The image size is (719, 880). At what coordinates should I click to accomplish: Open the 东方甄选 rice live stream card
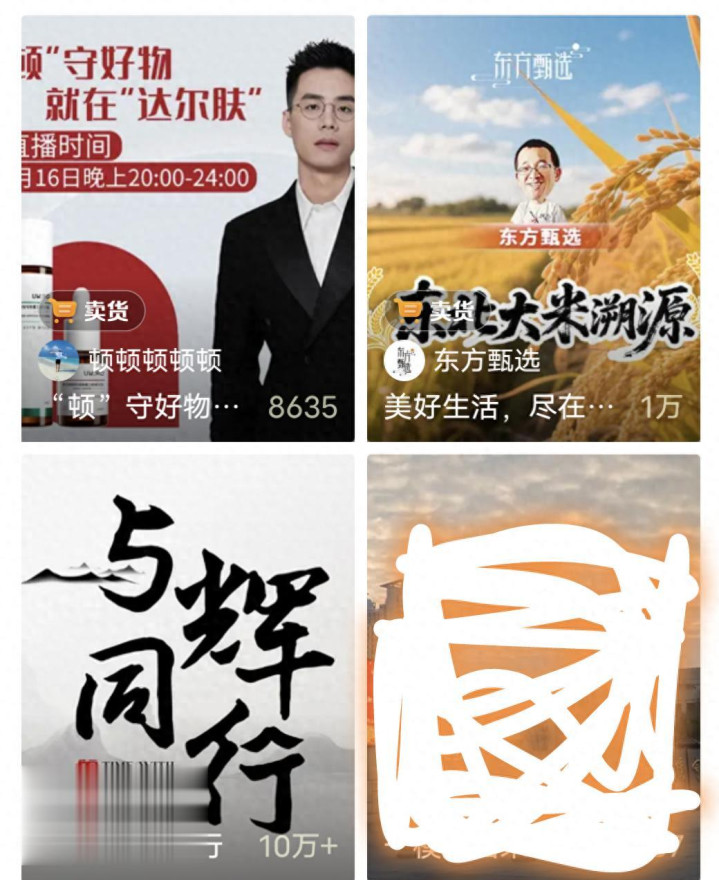[x=533, y=228]
